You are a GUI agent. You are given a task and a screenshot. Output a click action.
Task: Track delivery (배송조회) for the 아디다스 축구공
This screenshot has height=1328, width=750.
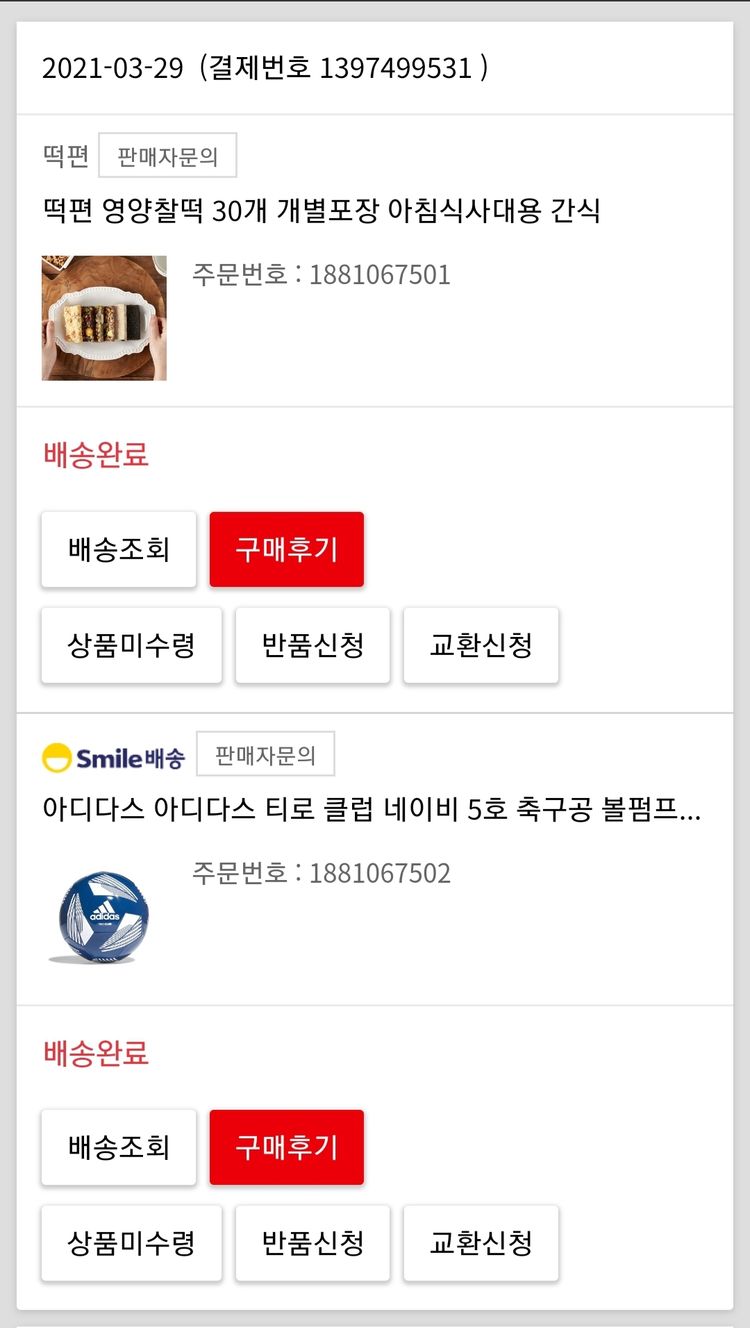119,1148
